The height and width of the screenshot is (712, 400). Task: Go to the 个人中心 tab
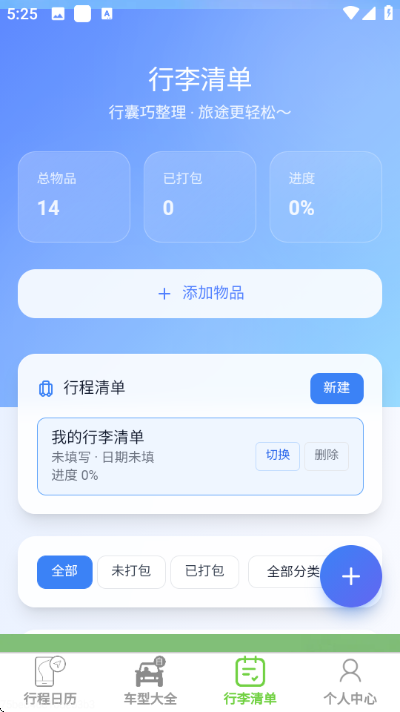(x=350, y=681)
